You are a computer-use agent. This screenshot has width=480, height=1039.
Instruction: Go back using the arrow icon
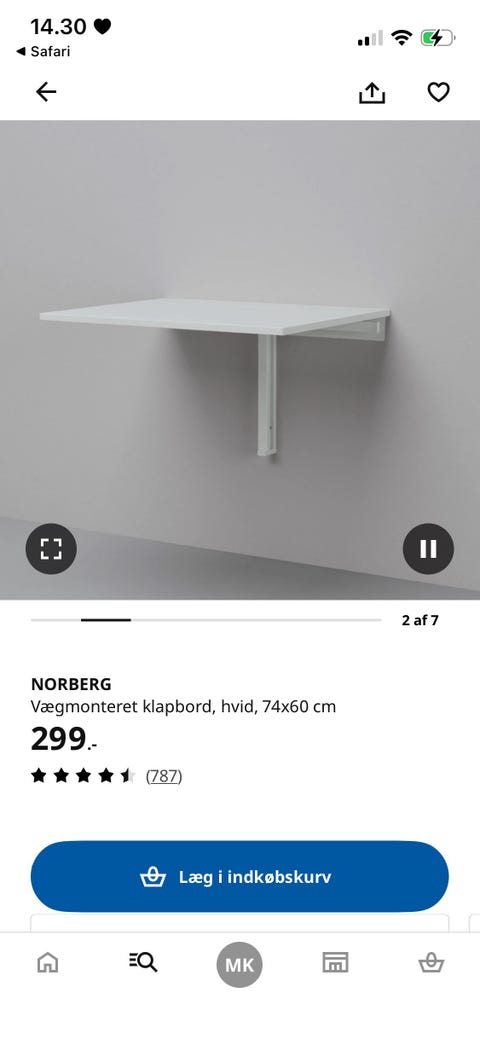point(46,92)
